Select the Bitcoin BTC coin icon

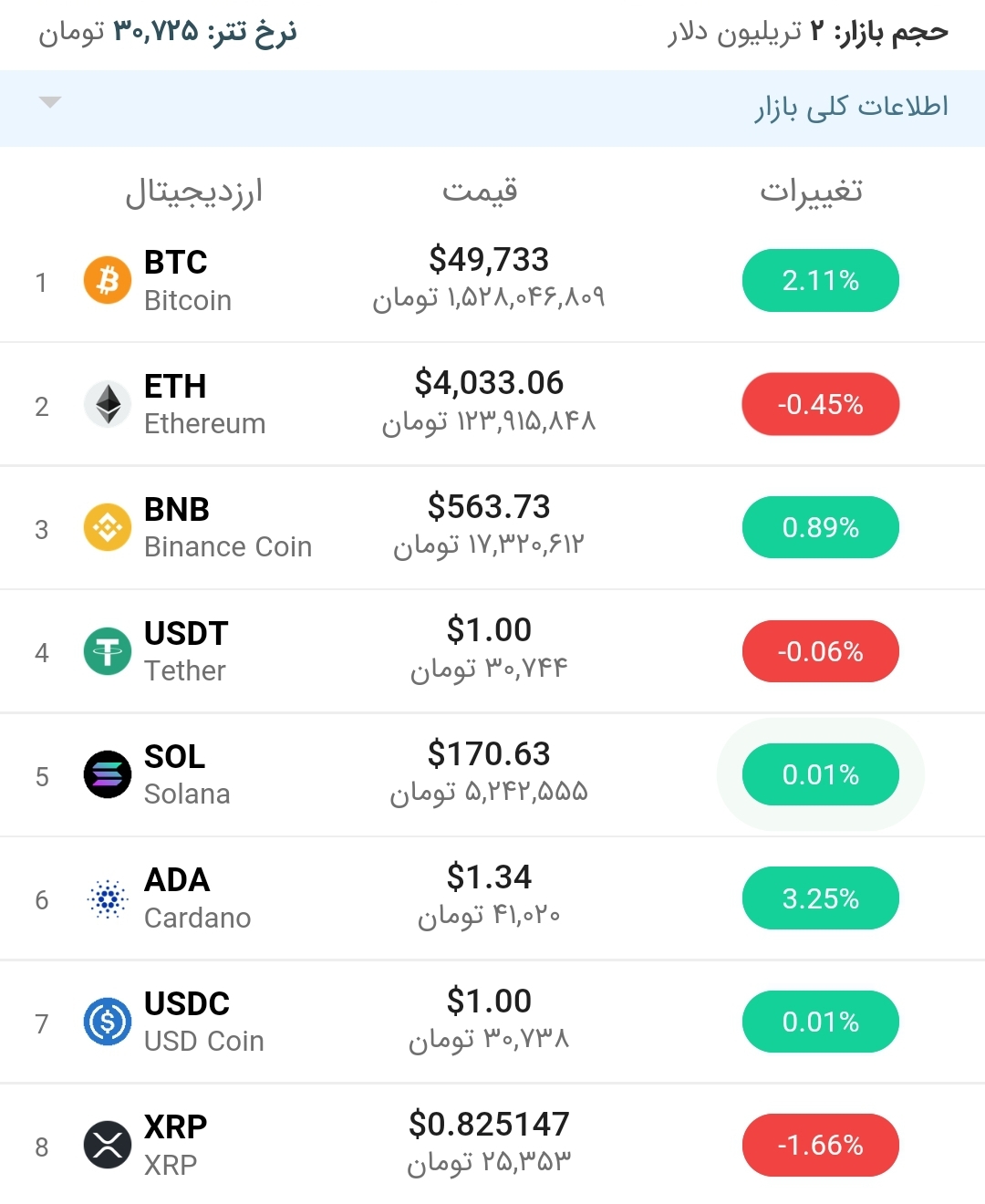pos(107,281)
